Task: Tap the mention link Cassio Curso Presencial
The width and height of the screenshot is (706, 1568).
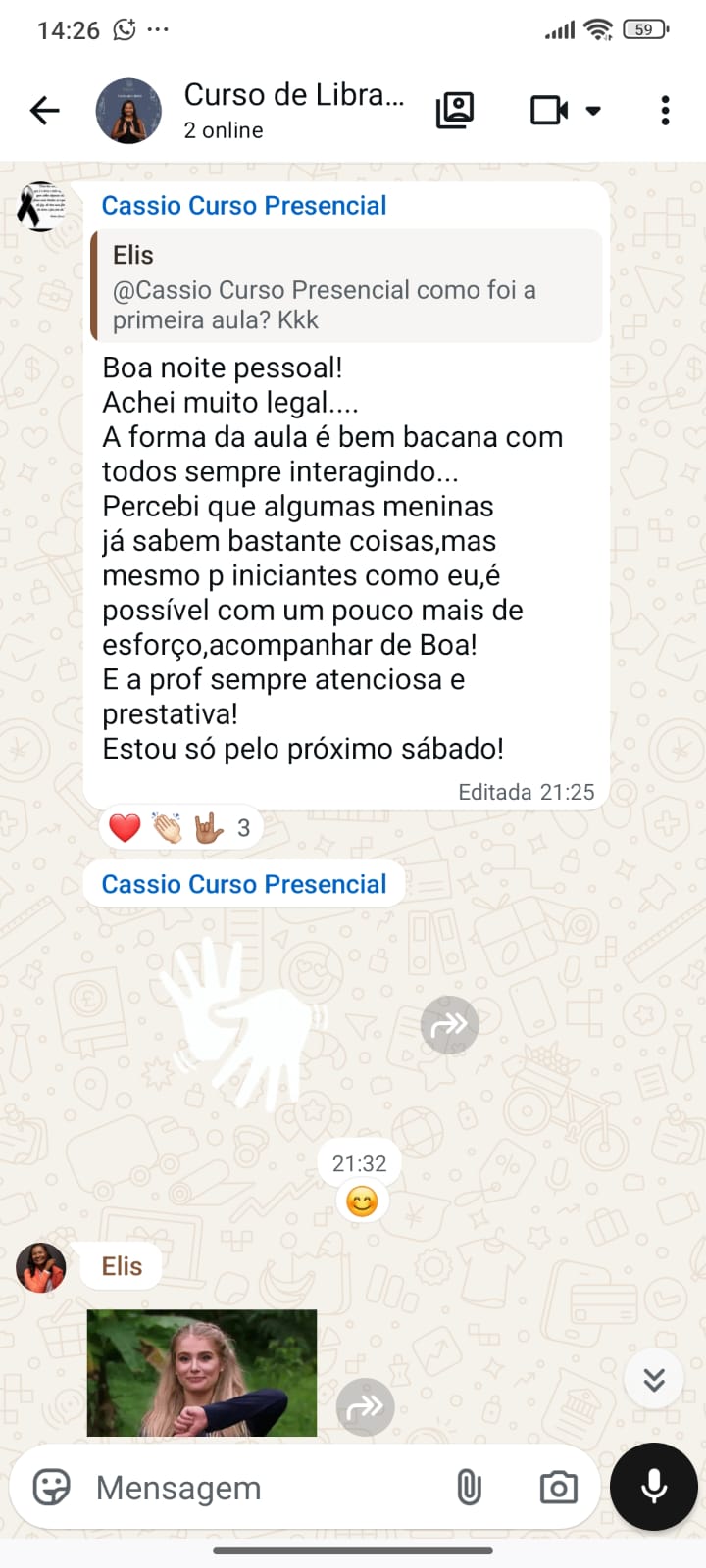Action: (x=244, y=205)
